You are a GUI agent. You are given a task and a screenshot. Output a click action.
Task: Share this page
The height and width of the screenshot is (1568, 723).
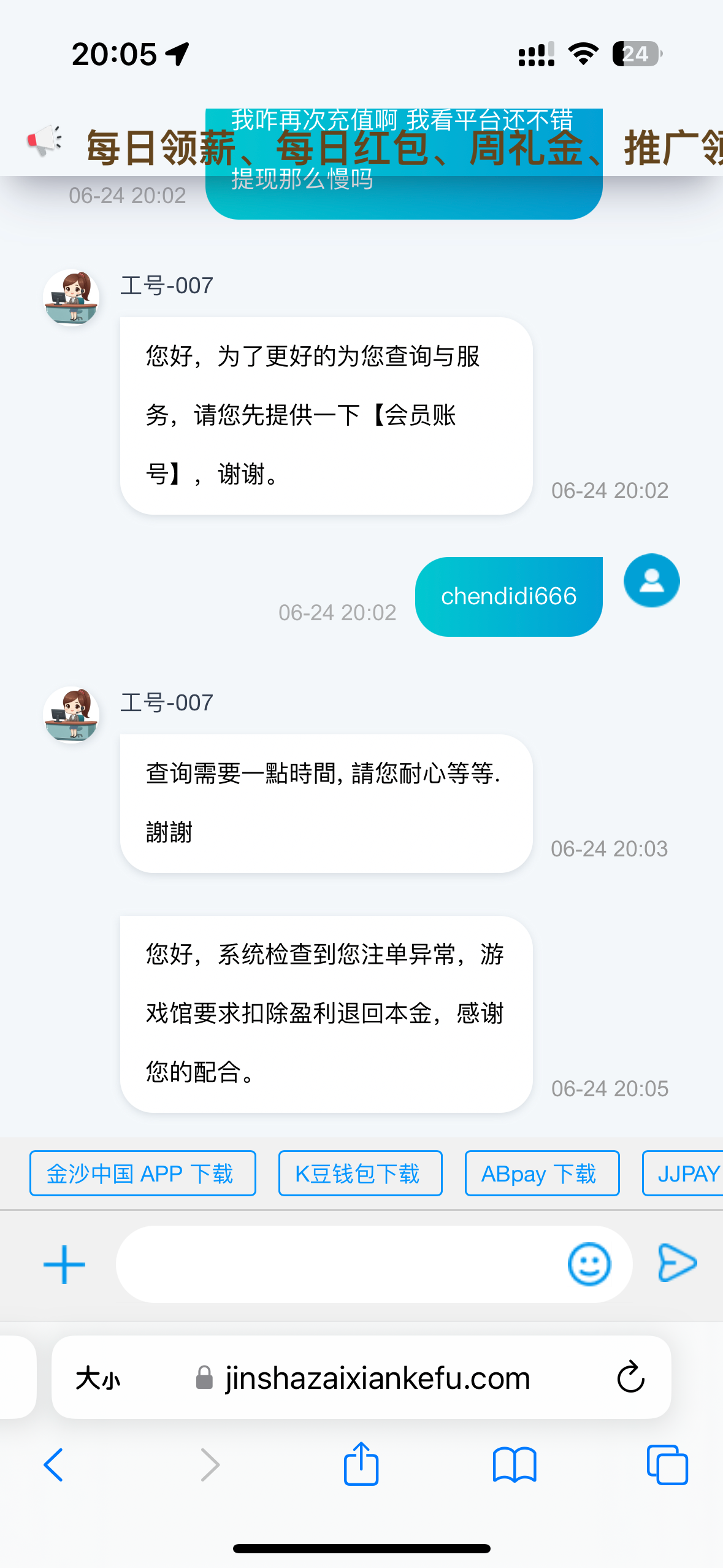361,1464
